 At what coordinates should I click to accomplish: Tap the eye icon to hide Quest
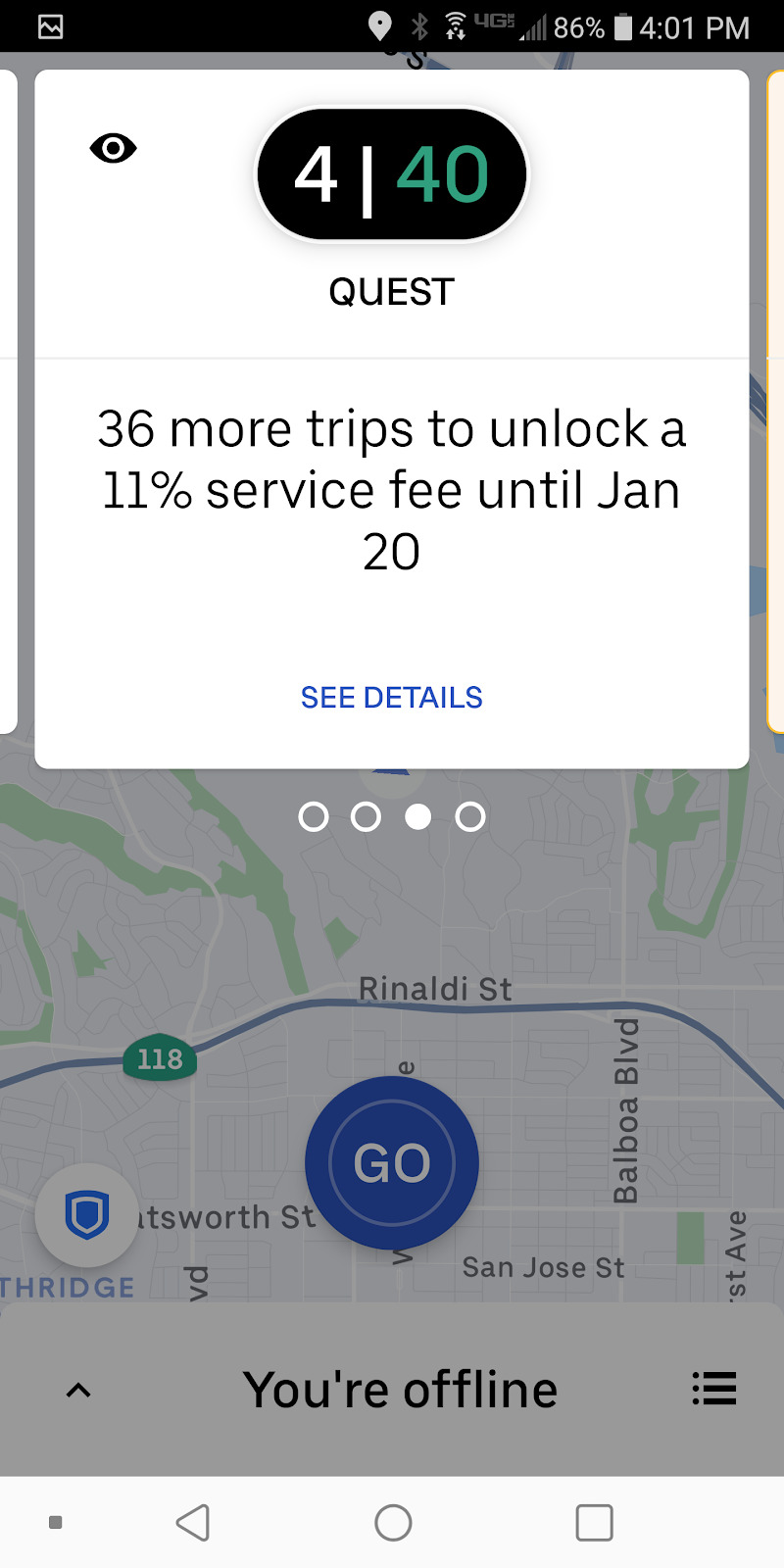(114, 148)
